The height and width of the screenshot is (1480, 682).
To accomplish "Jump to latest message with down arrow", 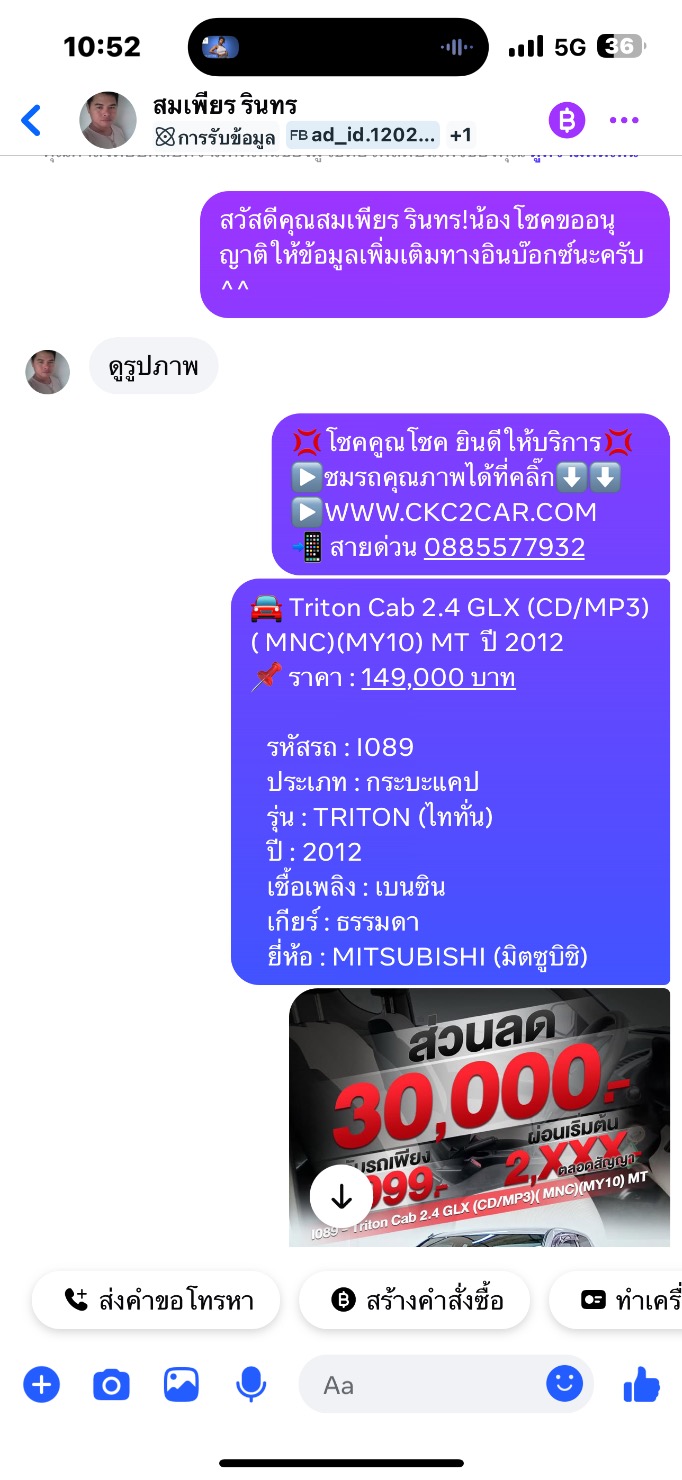I will [x=342, y=1198].
